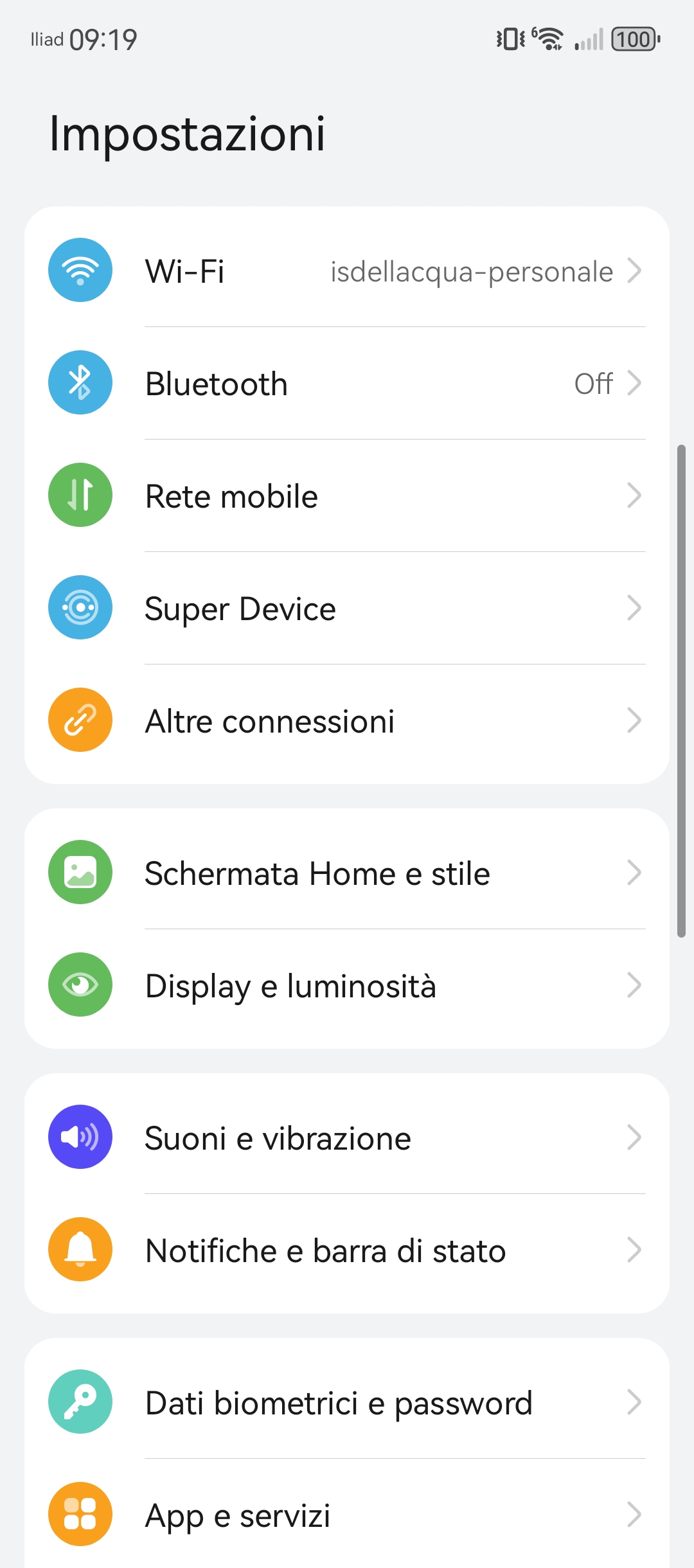694x1568 pixels.
Task: Go to Rete mobile settings
Action: click(x=347, y=495)
